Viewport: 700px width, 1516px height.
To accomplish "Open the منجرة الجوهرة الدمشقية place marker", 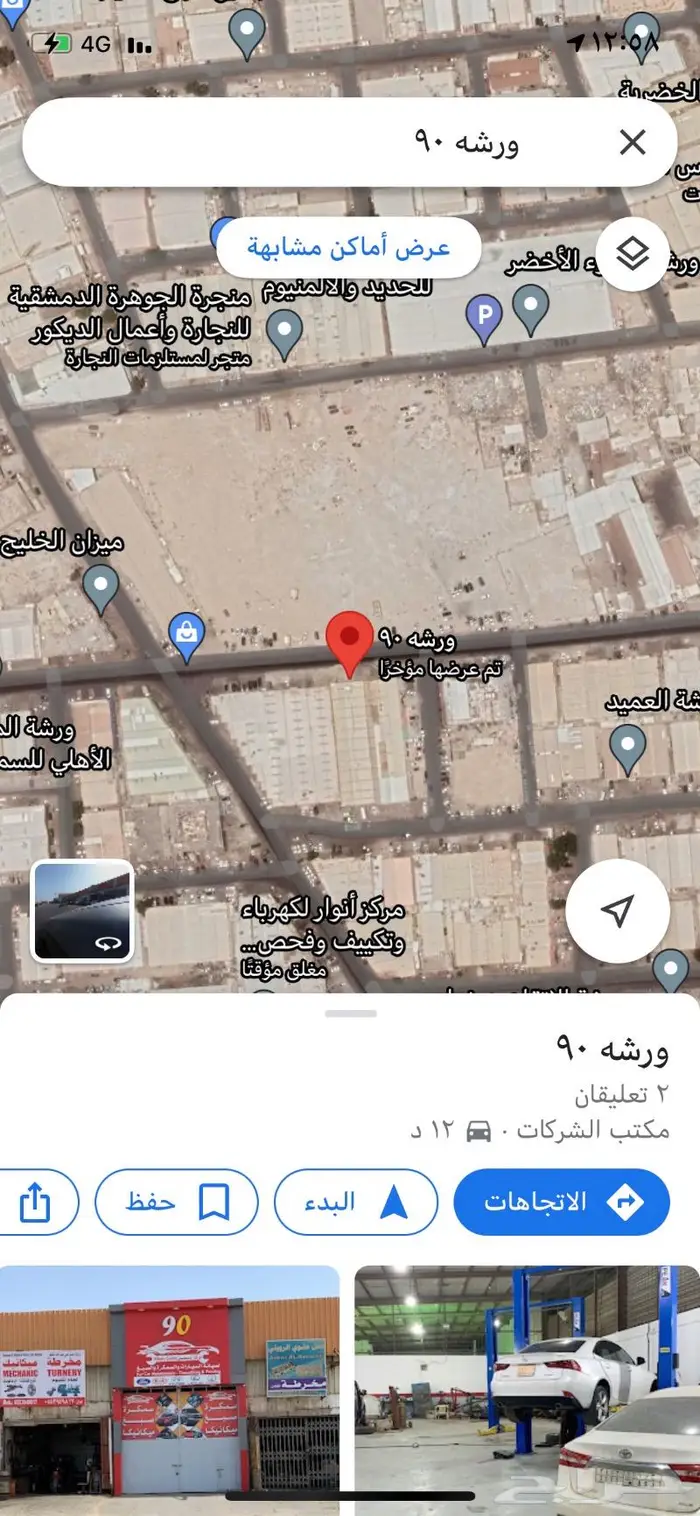I will [285, 331].
